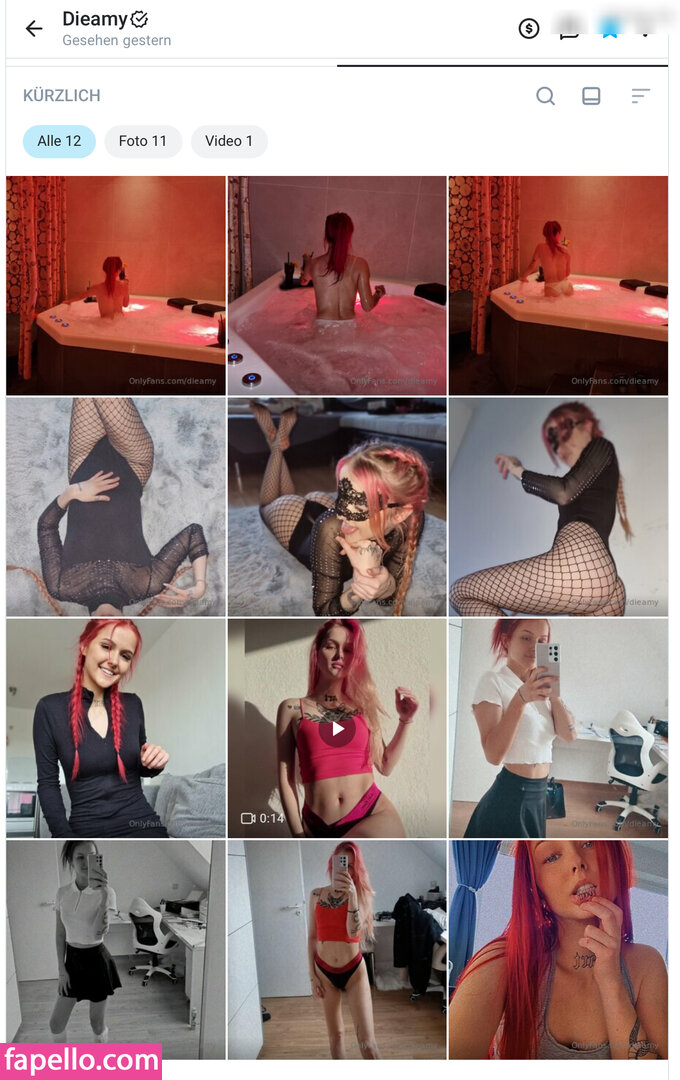The width and height of the screenshot is (680, 1080).
Task: Search the recent media
Action: coord(545,96)
